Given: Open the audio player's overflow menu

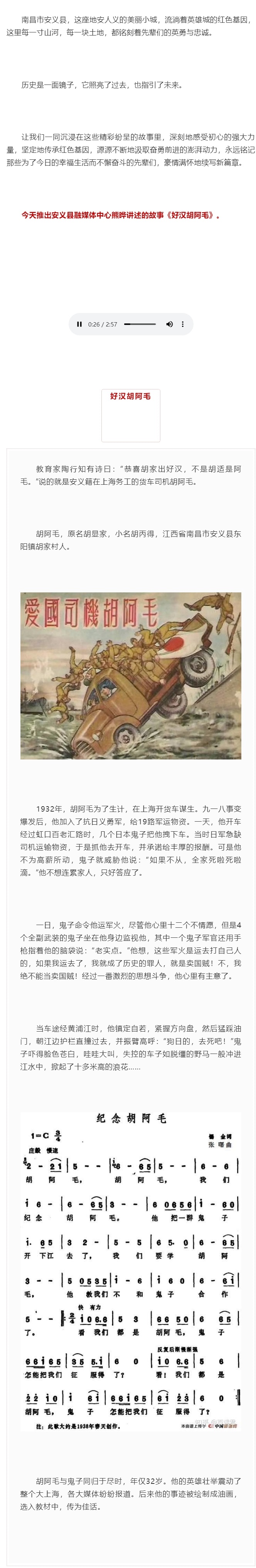Looking at the screenshot, I should coord(183,325).
